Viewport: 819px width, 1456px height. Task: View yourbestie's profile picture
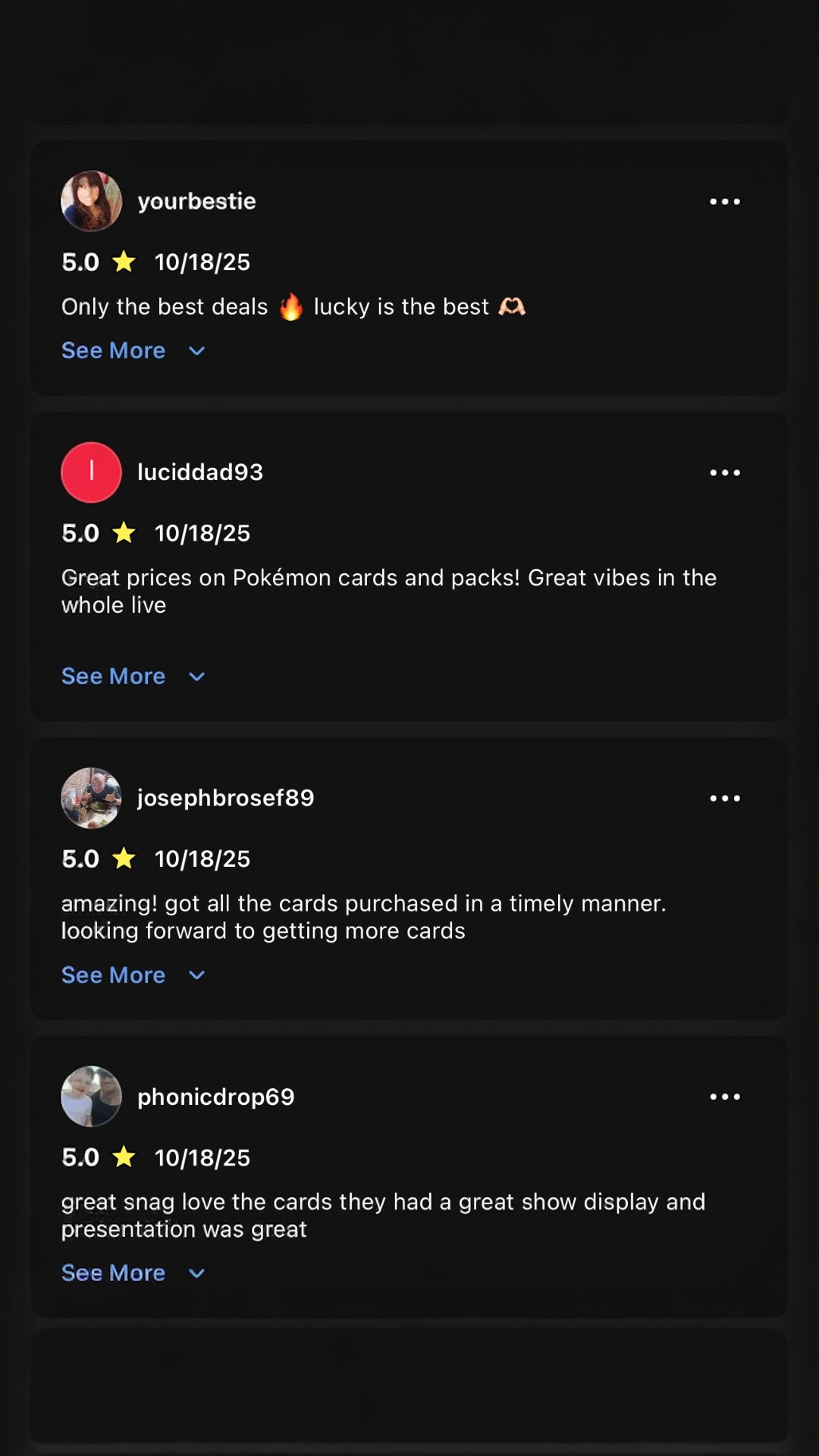[x=91, y=201]
